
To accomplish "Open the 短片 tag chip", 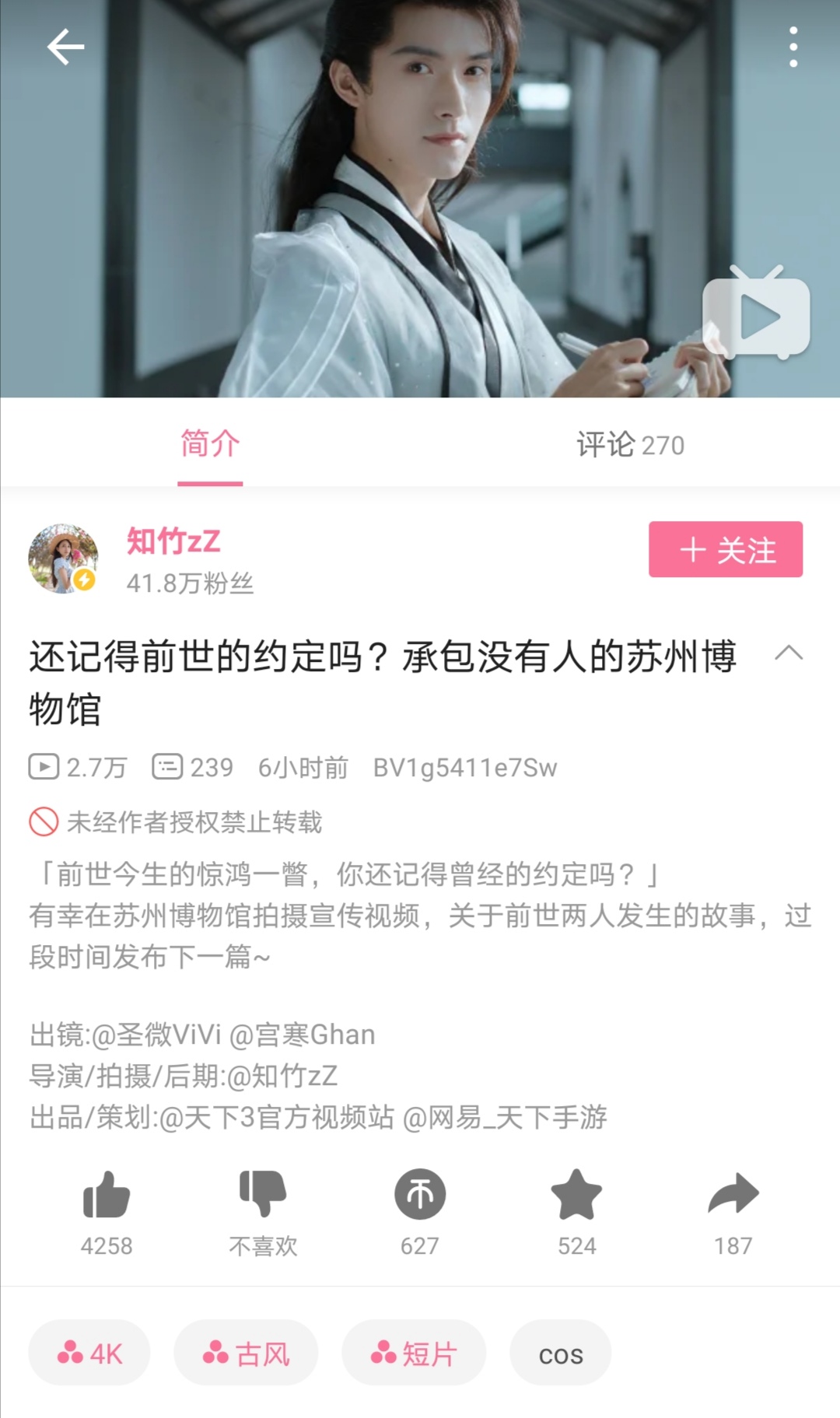I will (x=414, y=1353).
